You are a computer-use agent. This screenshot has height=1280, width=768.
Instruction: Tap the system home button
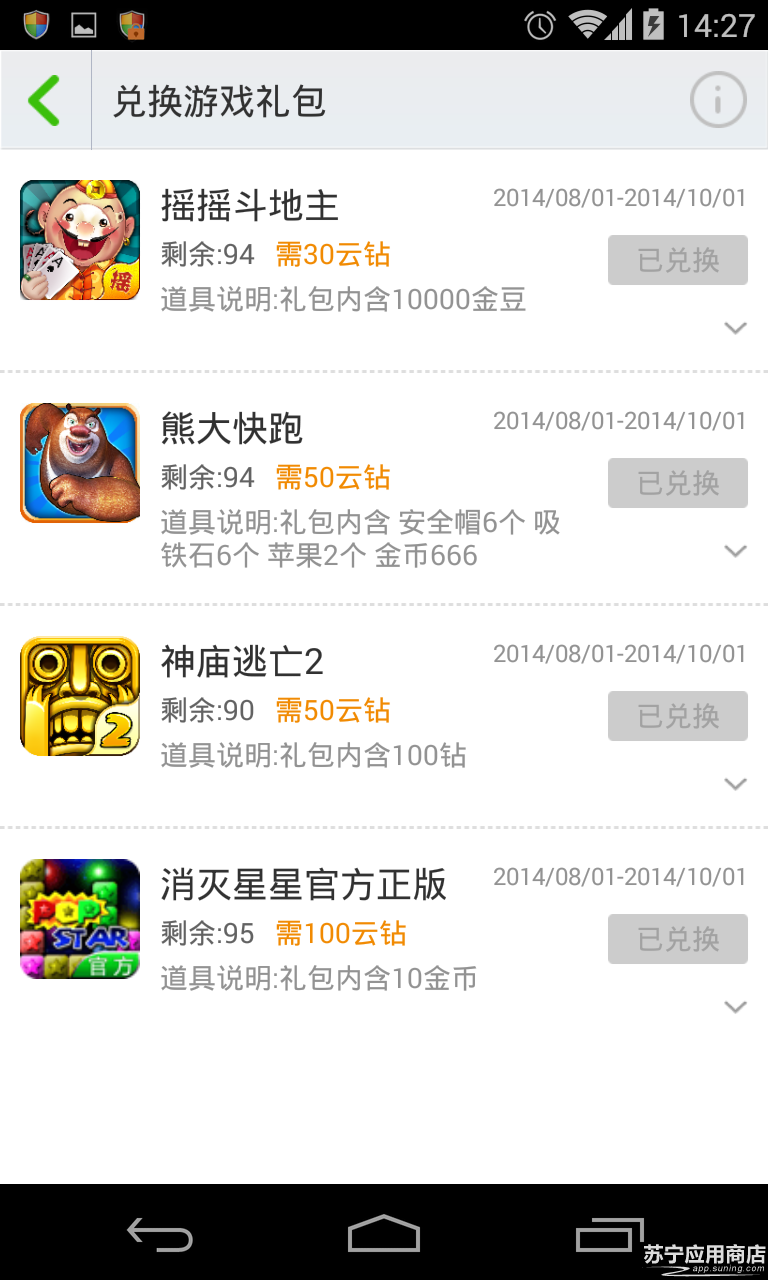coord(384,1233)
